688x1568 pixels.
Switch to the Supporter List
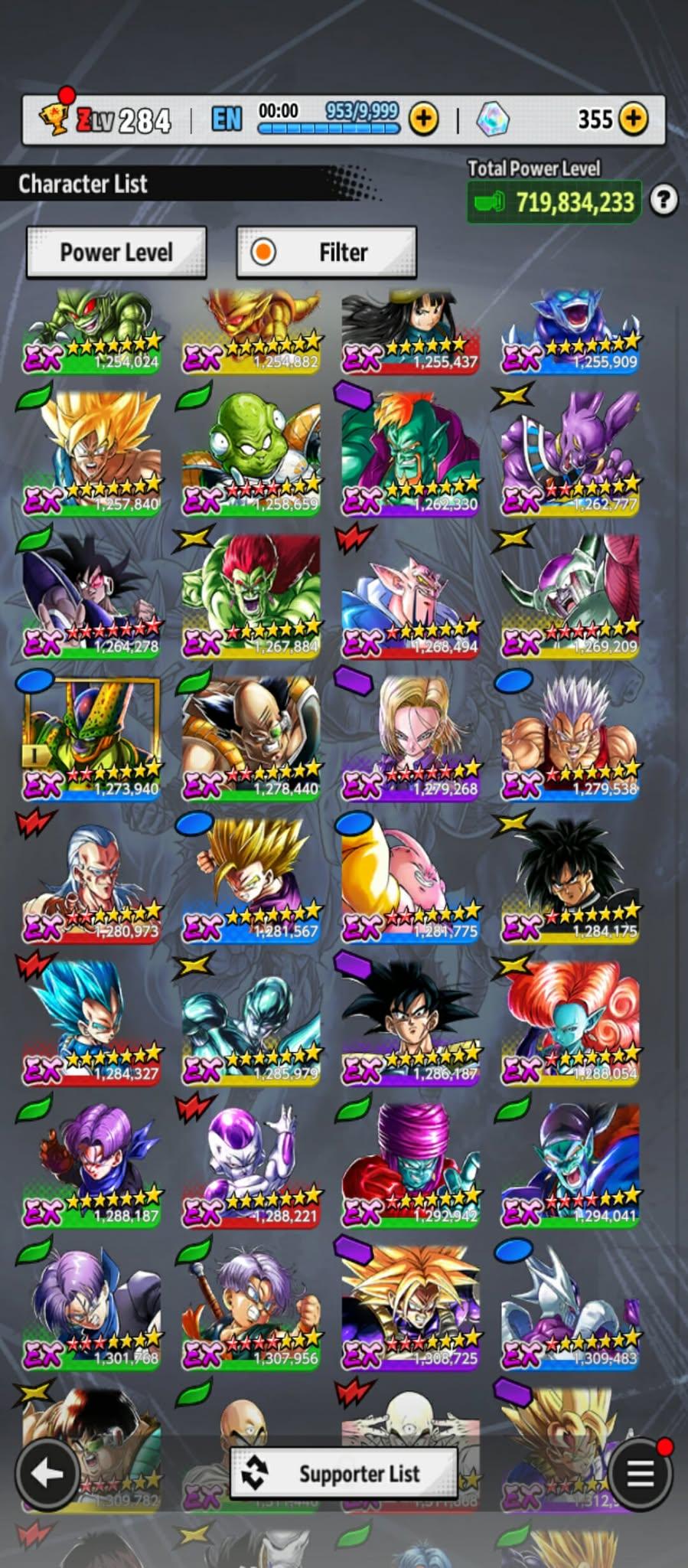[x=344, y=1473]
